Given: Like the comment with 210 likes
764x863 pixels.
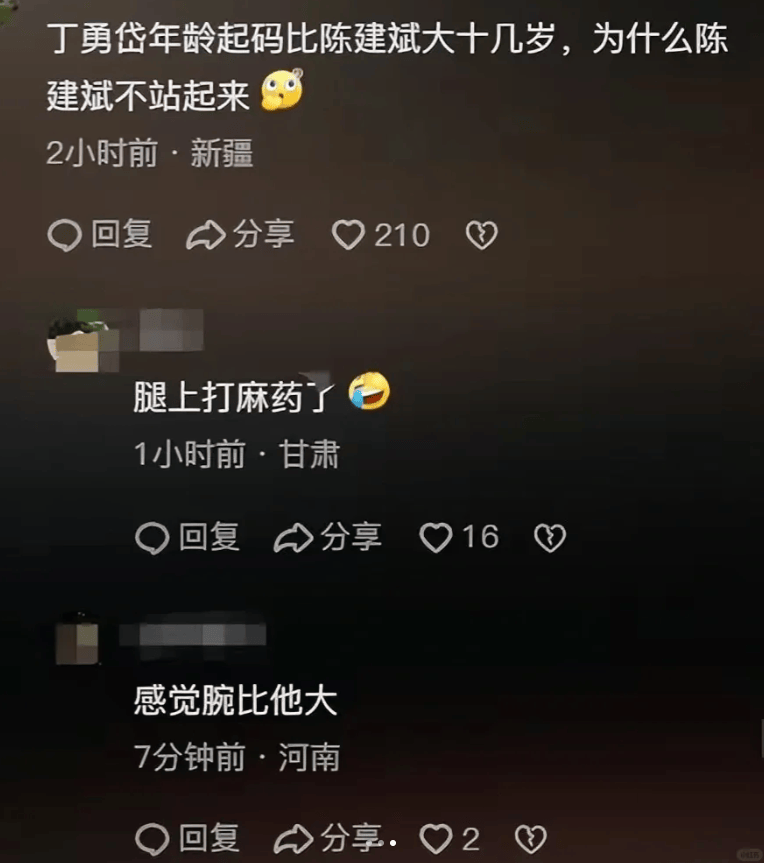Looking at the screenshot, I should click(x=348, y=236).
